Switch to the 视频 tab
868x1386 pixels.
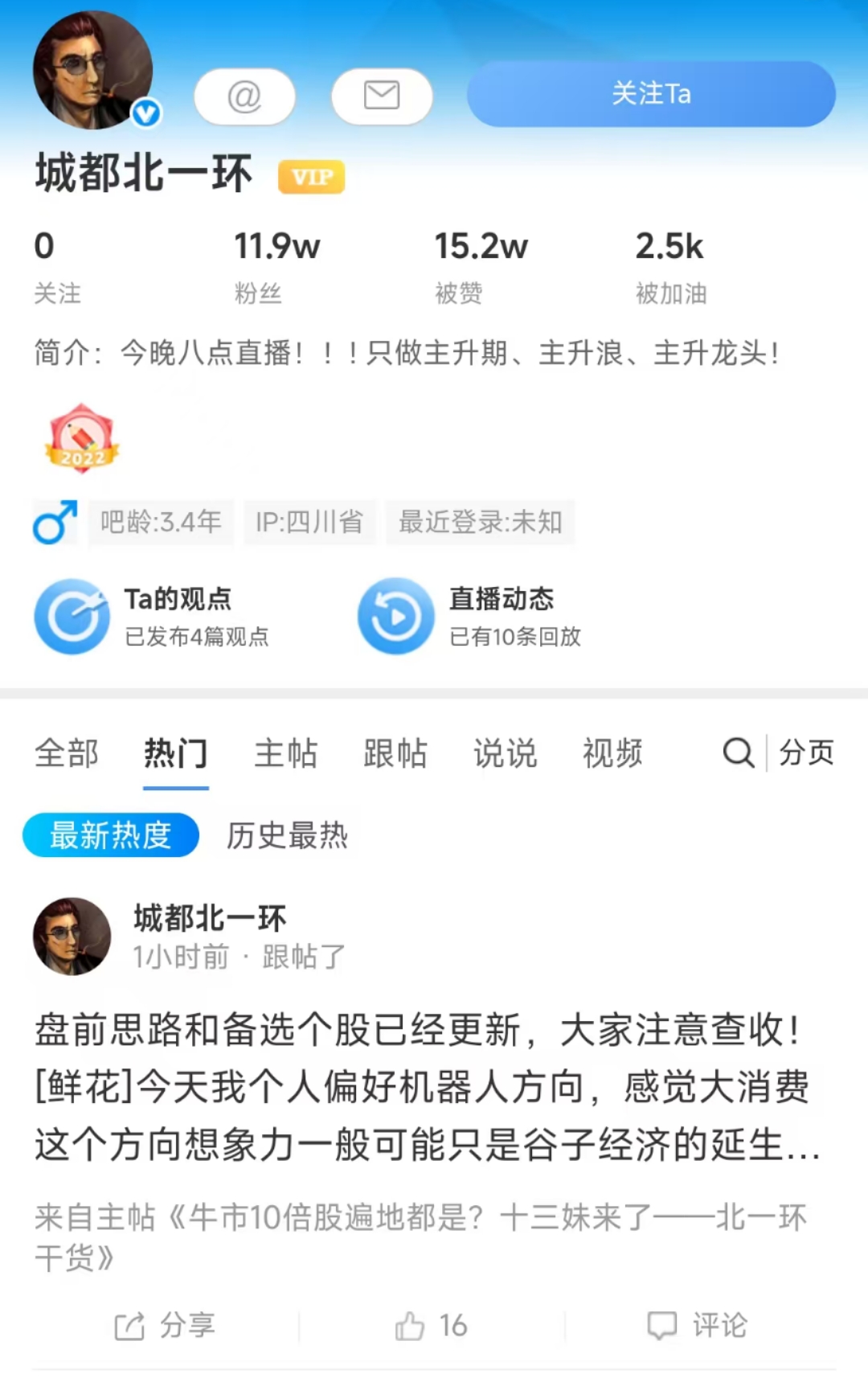click(x=612, y=753)
